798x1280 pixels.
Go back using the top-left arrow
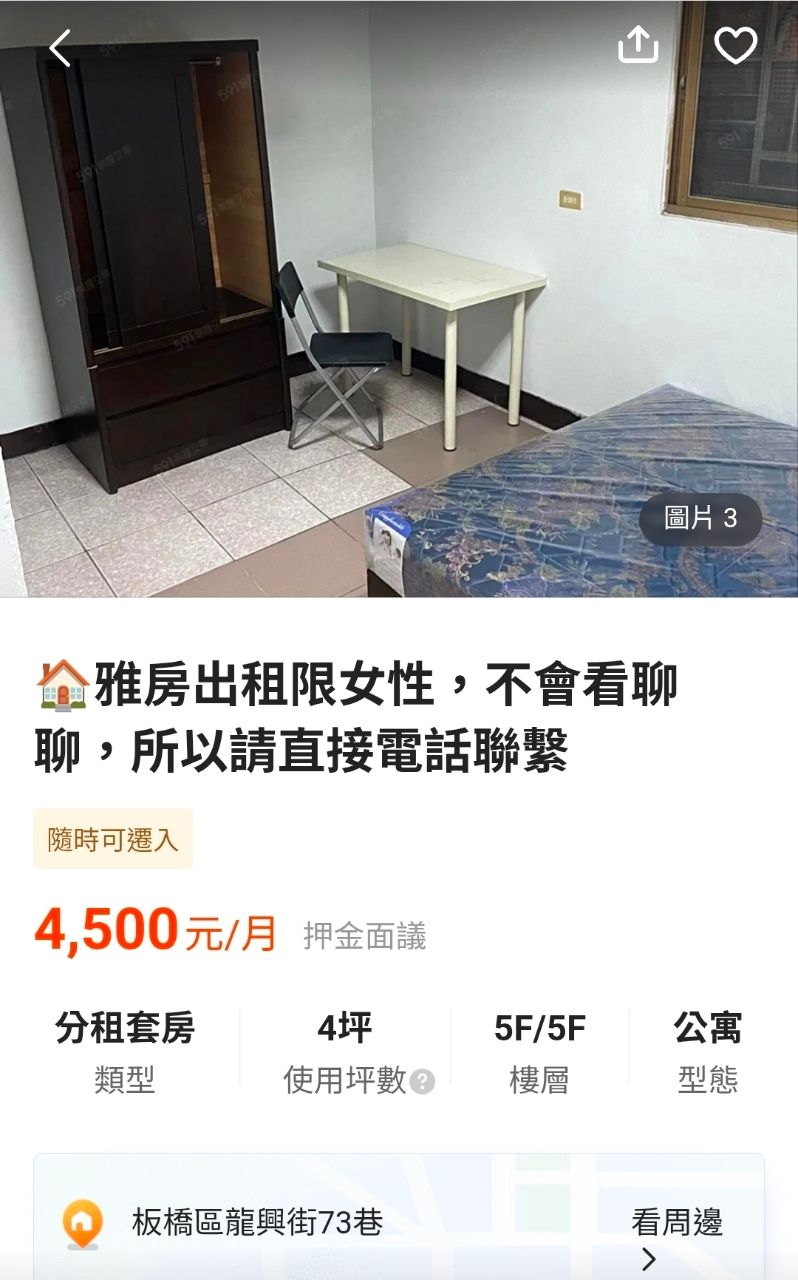tap(60, 47)
